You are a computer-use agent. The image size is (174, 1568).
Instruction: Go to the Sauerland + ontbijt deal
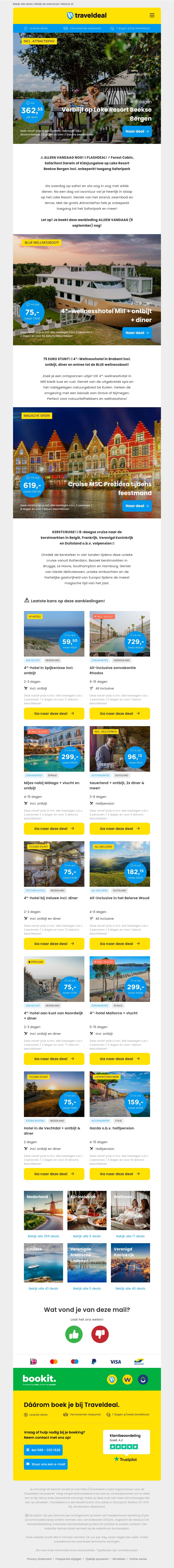(x=119, y=828)
